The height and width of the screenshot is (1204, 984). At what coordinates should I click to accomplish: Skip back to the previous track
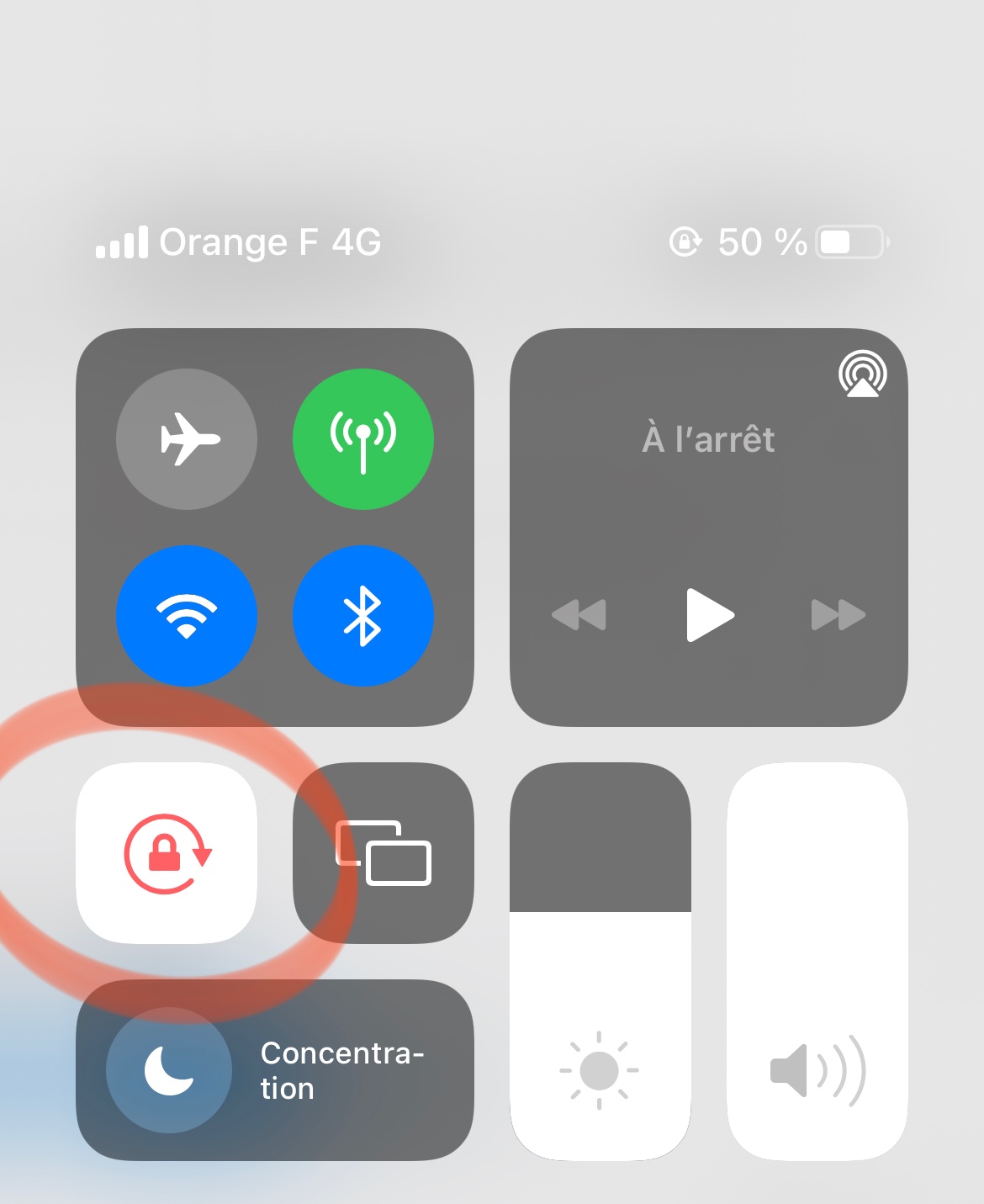(x=579, y=615)
